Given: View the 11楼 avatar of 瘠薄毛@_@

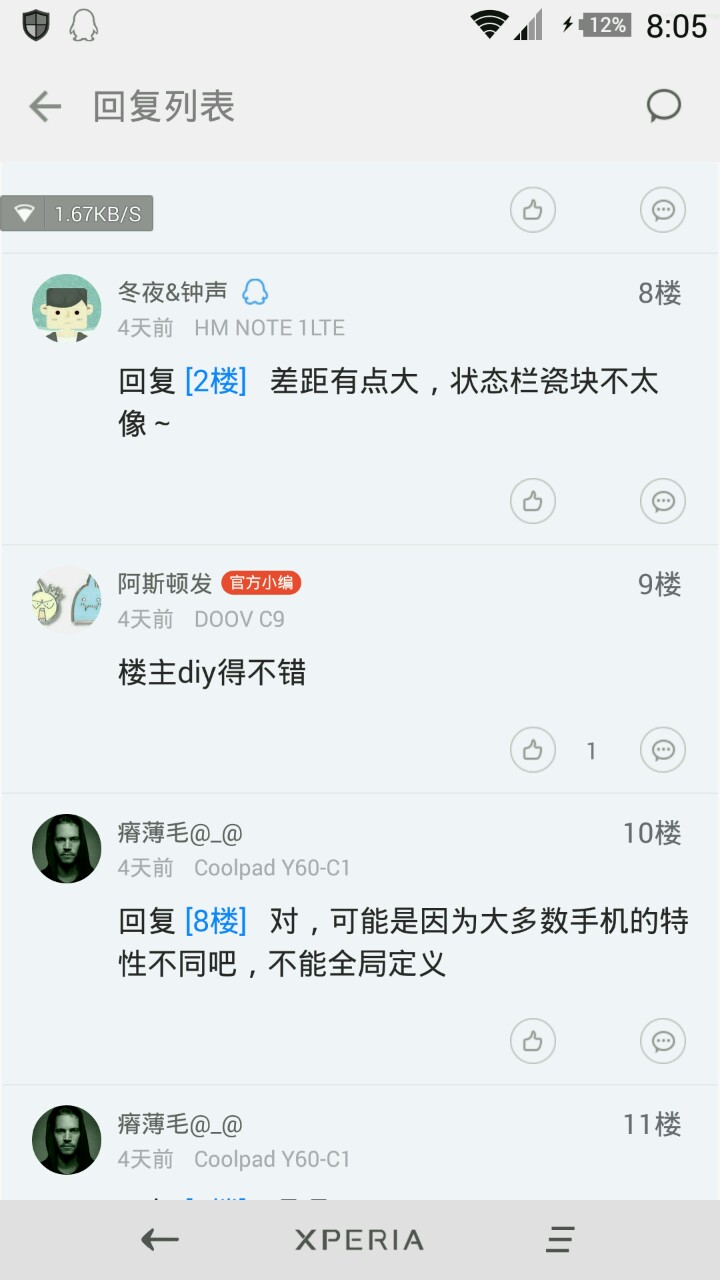Looking at the screenshot, I should [x=67, y=1140].
